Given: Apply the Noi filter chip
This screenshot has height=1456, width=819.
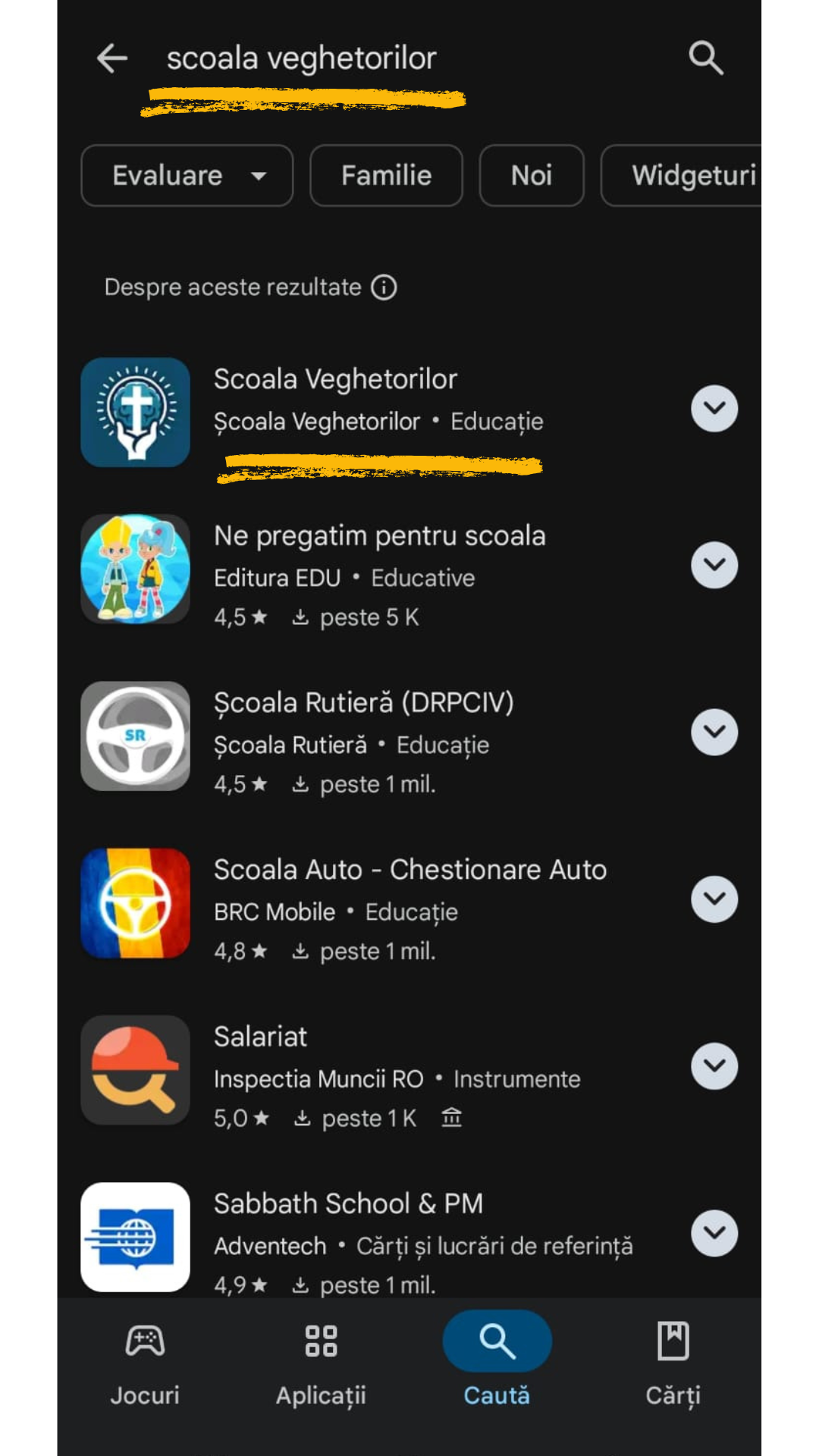Looking at the screenshot, I should point(531,176).
